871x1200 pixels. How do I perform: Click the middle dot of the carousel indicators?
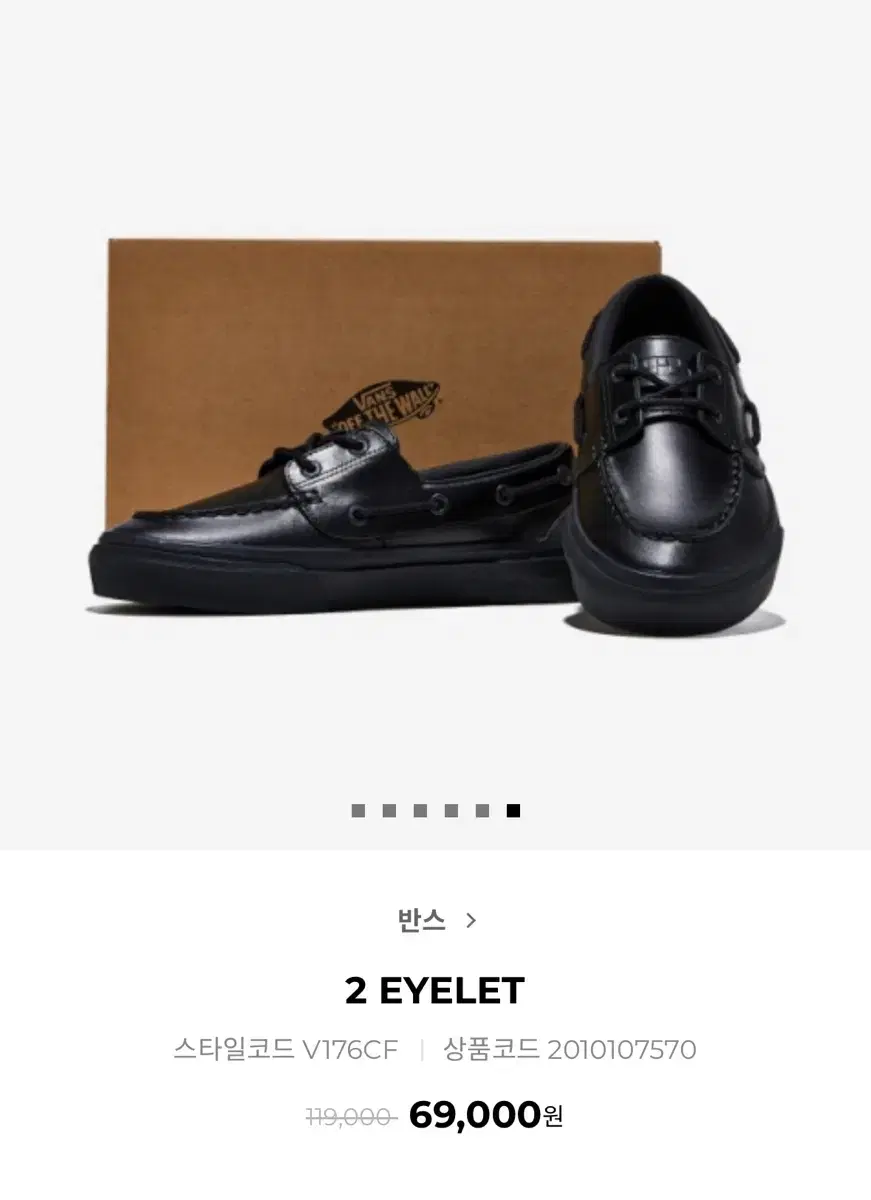point(417,812)
